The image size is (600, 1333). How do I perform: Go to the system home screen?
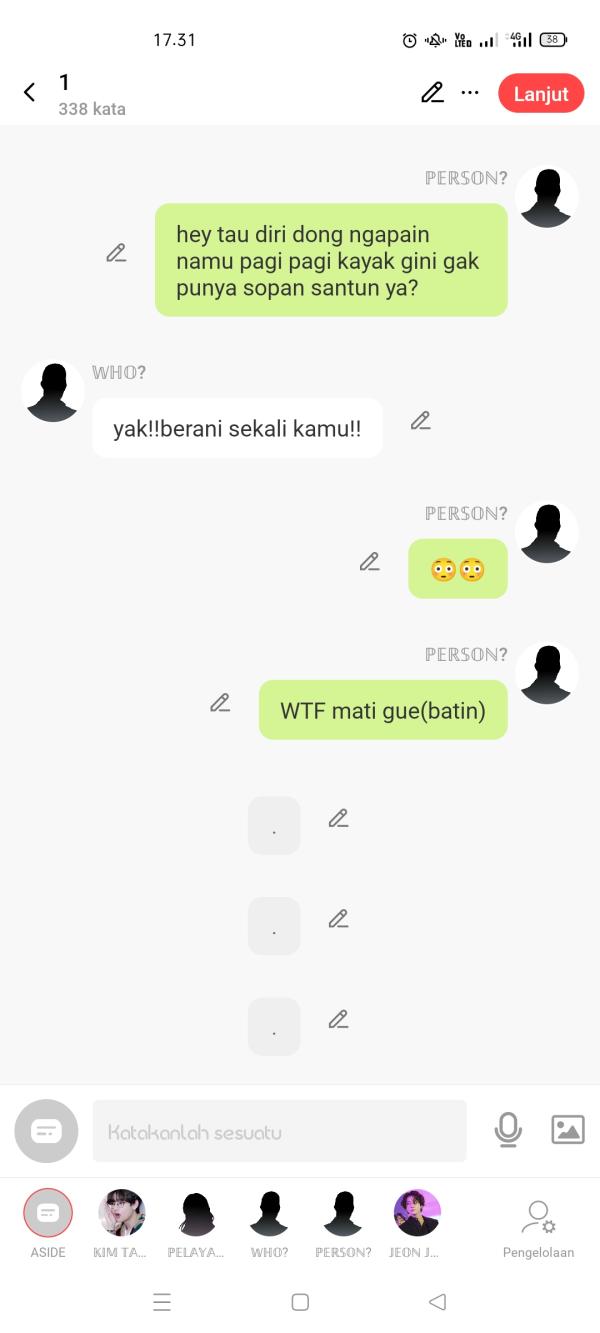300,1302
